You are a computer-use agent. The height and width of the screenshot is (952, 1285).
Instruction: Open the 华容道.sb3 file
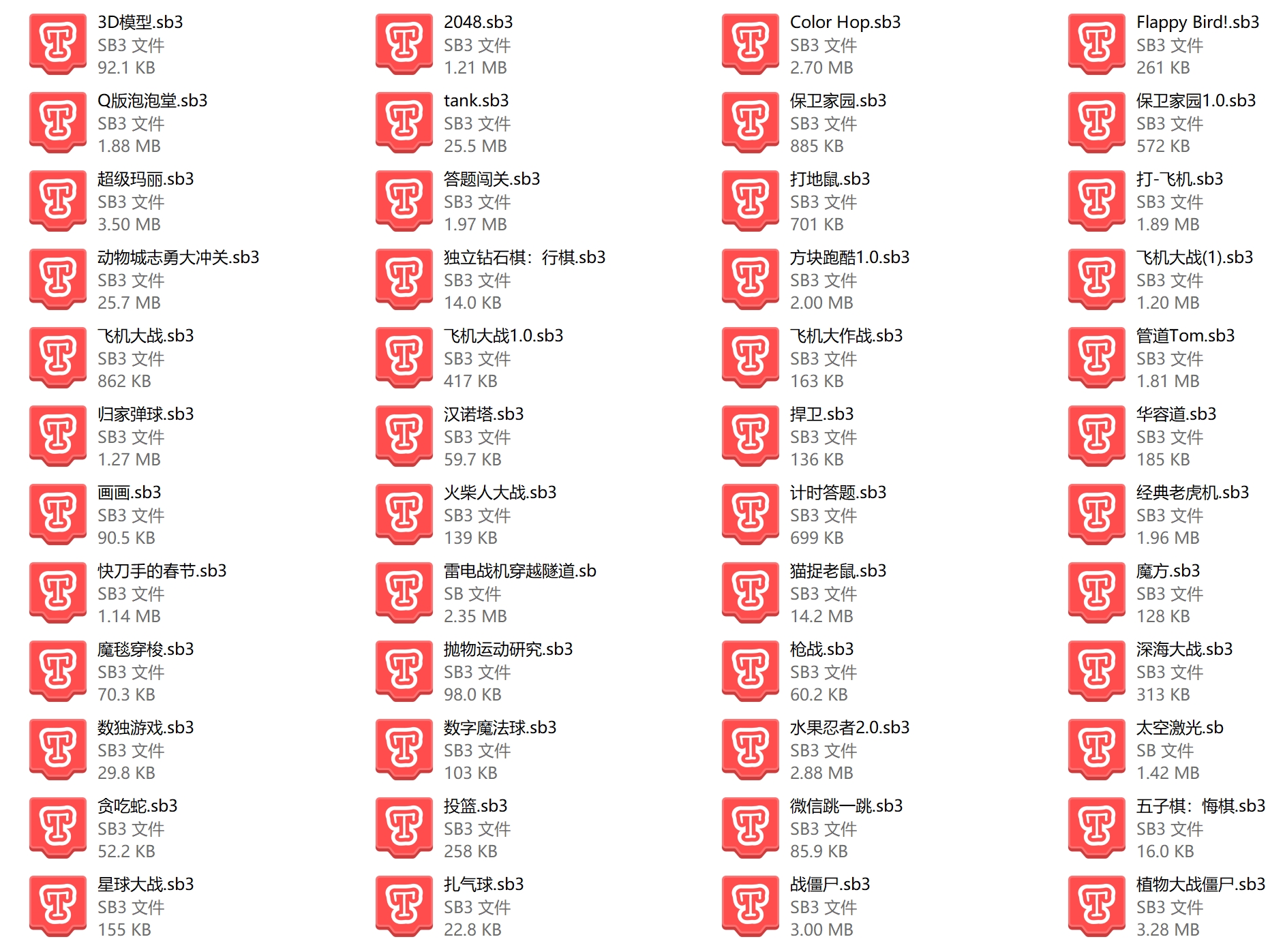[x=1097, y=436]
